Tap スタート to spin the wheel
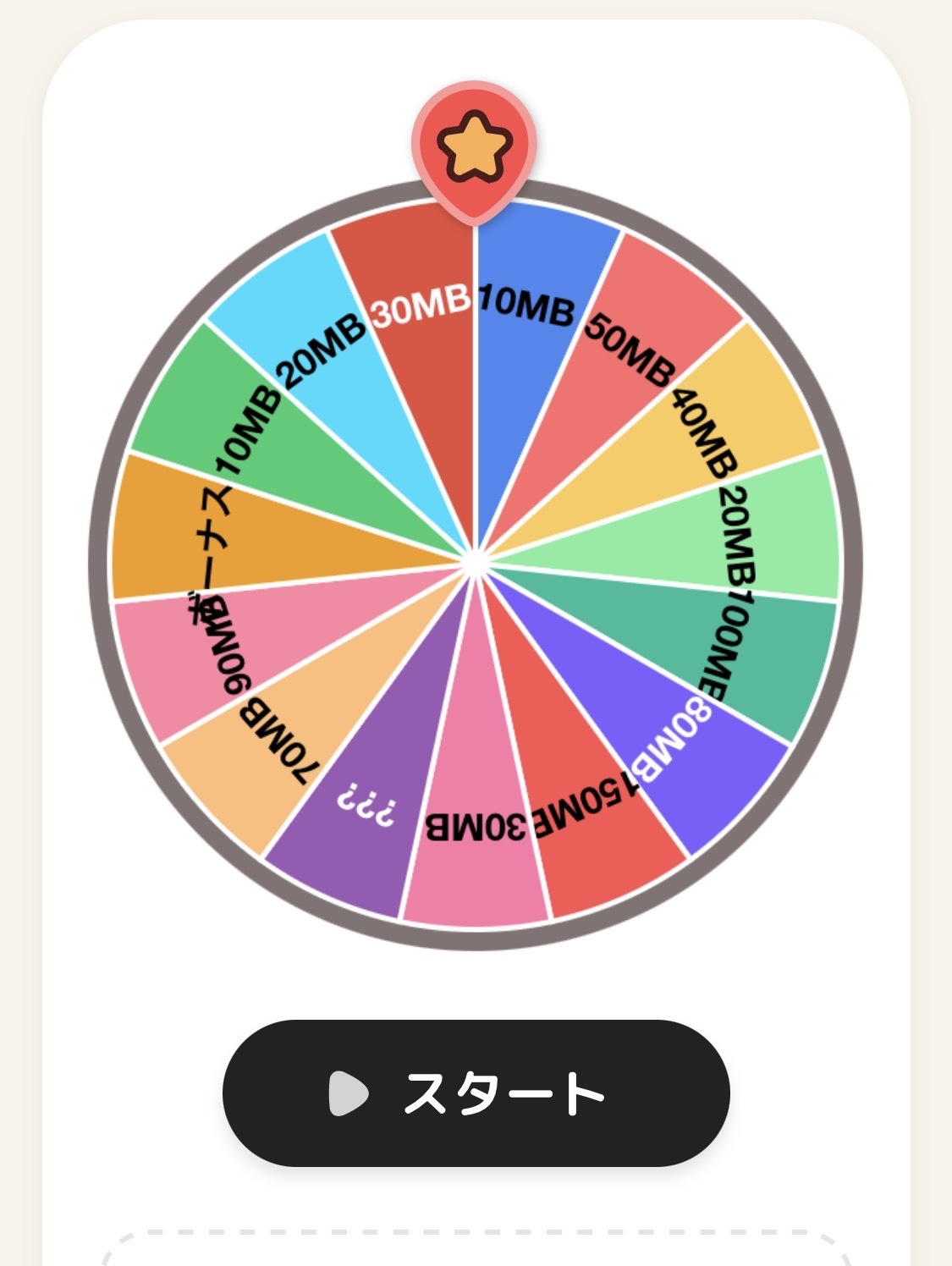 tap(476, 1093)
